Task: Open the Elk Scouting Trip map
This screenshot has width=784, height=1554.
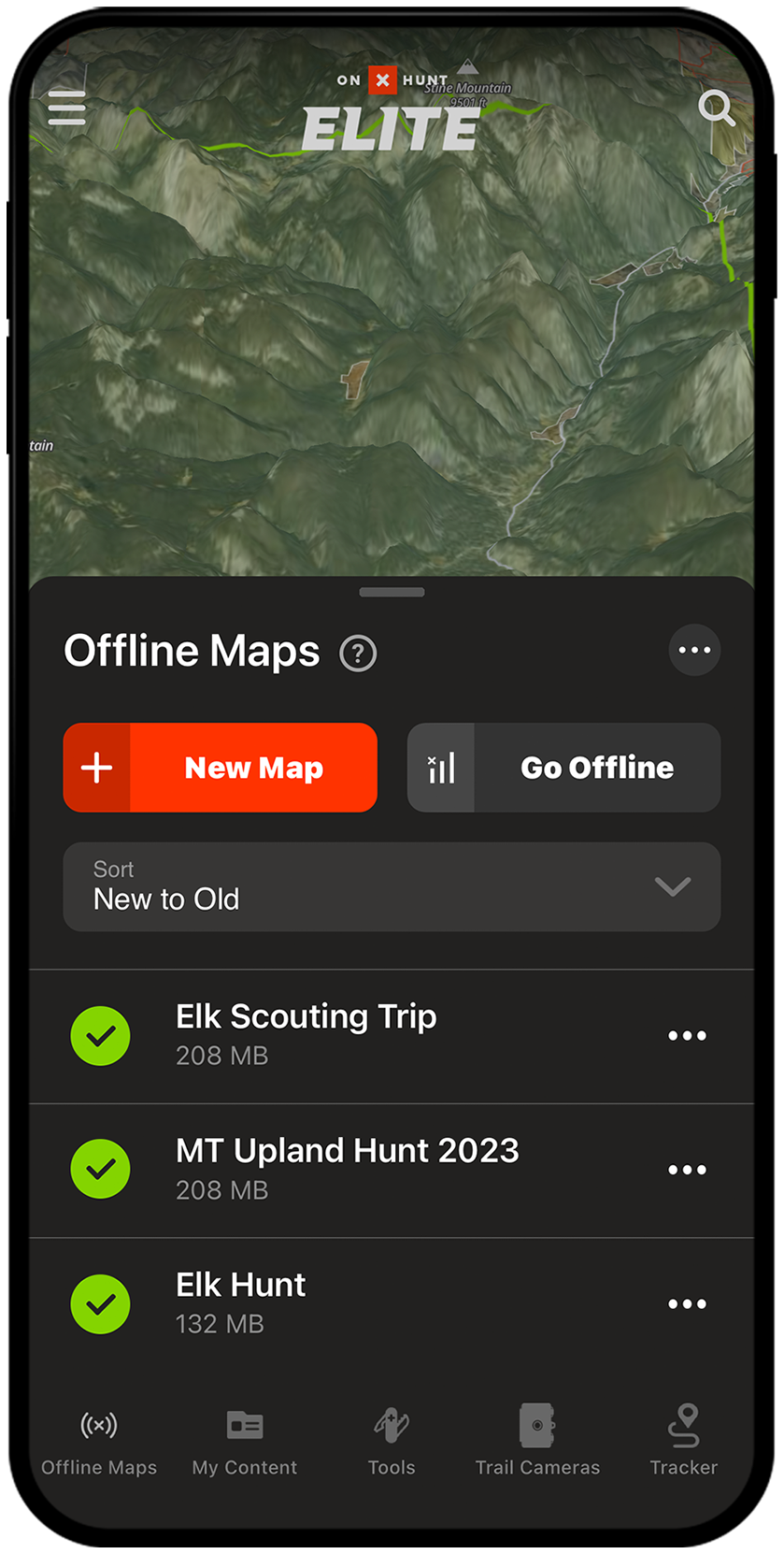Action: (306, 1034)
